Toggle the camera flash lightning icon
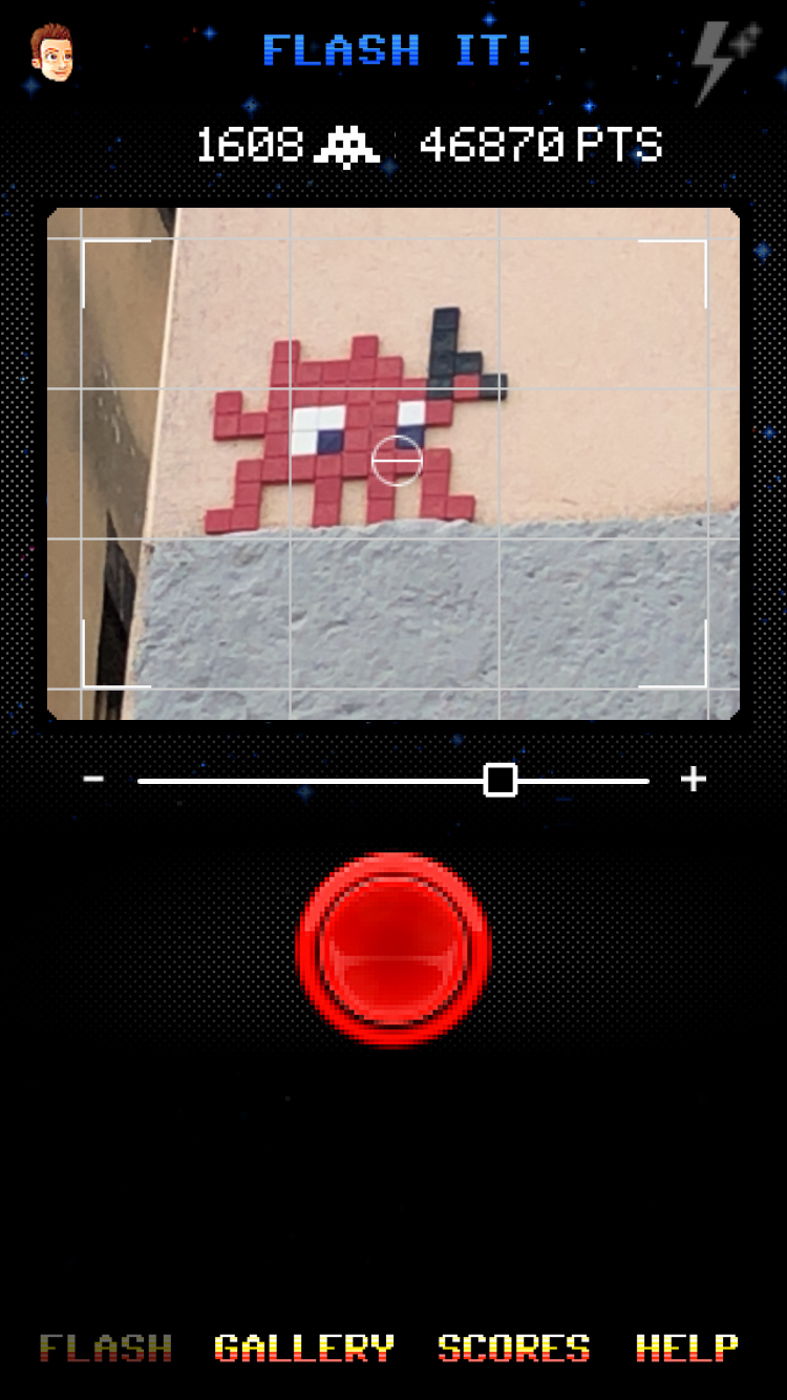787x1400 pixels. 726,62
